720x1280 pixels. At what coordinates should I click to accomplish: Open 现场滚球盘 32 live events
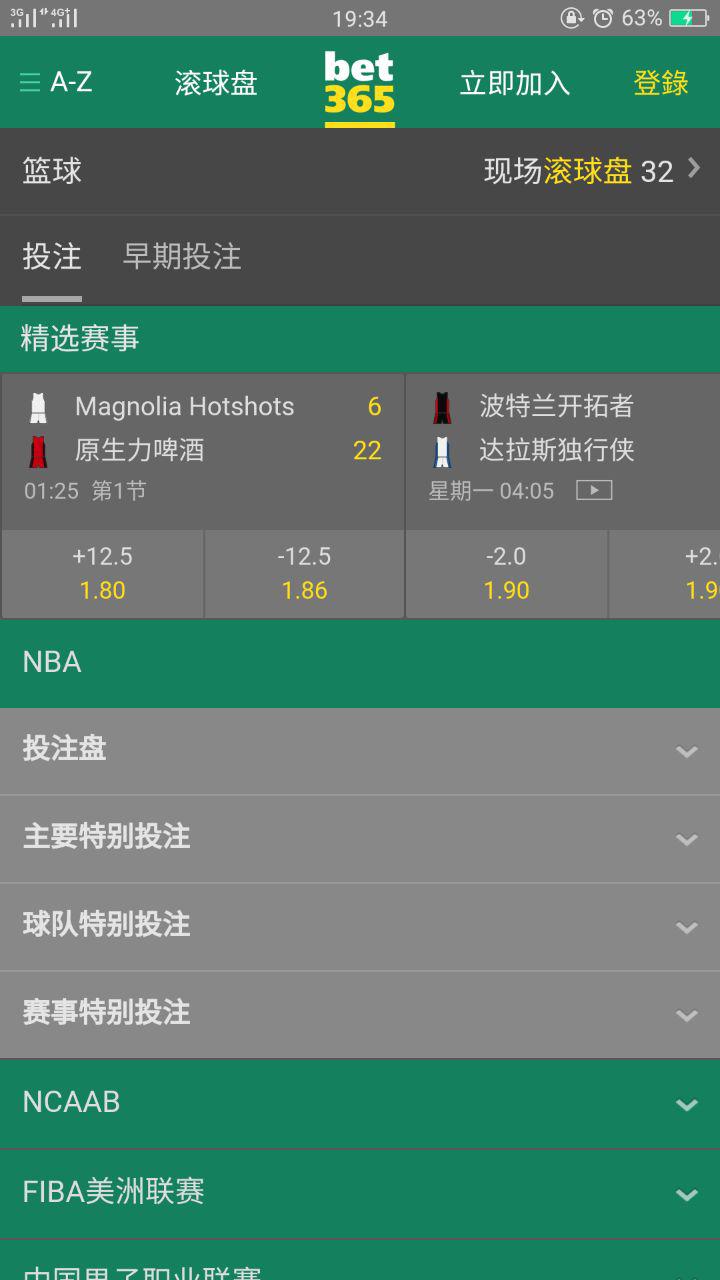pyautogui.click(x=592, y=171)
